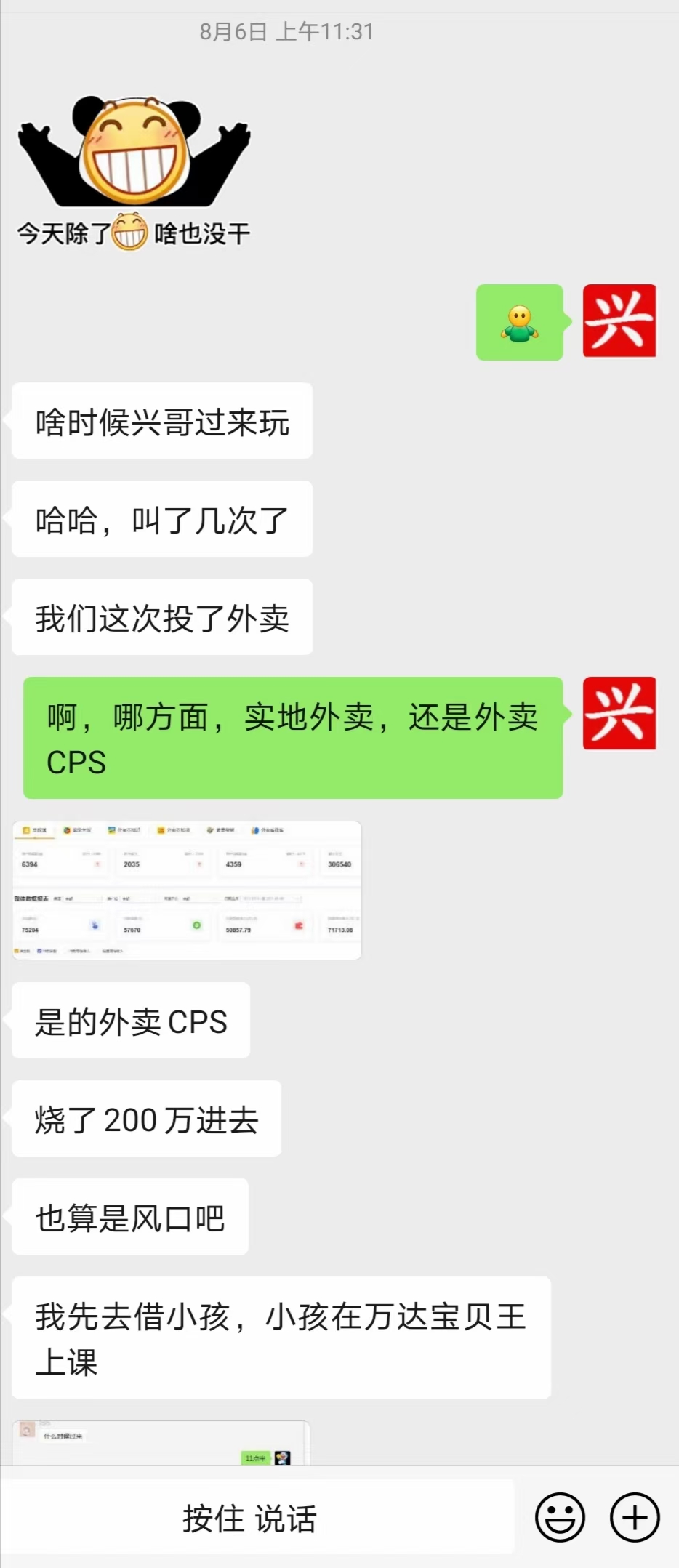Open 兴 avatar beside the emoji message
The height and width of the screenshot is (1568, 679).
[x=619, y=321]
